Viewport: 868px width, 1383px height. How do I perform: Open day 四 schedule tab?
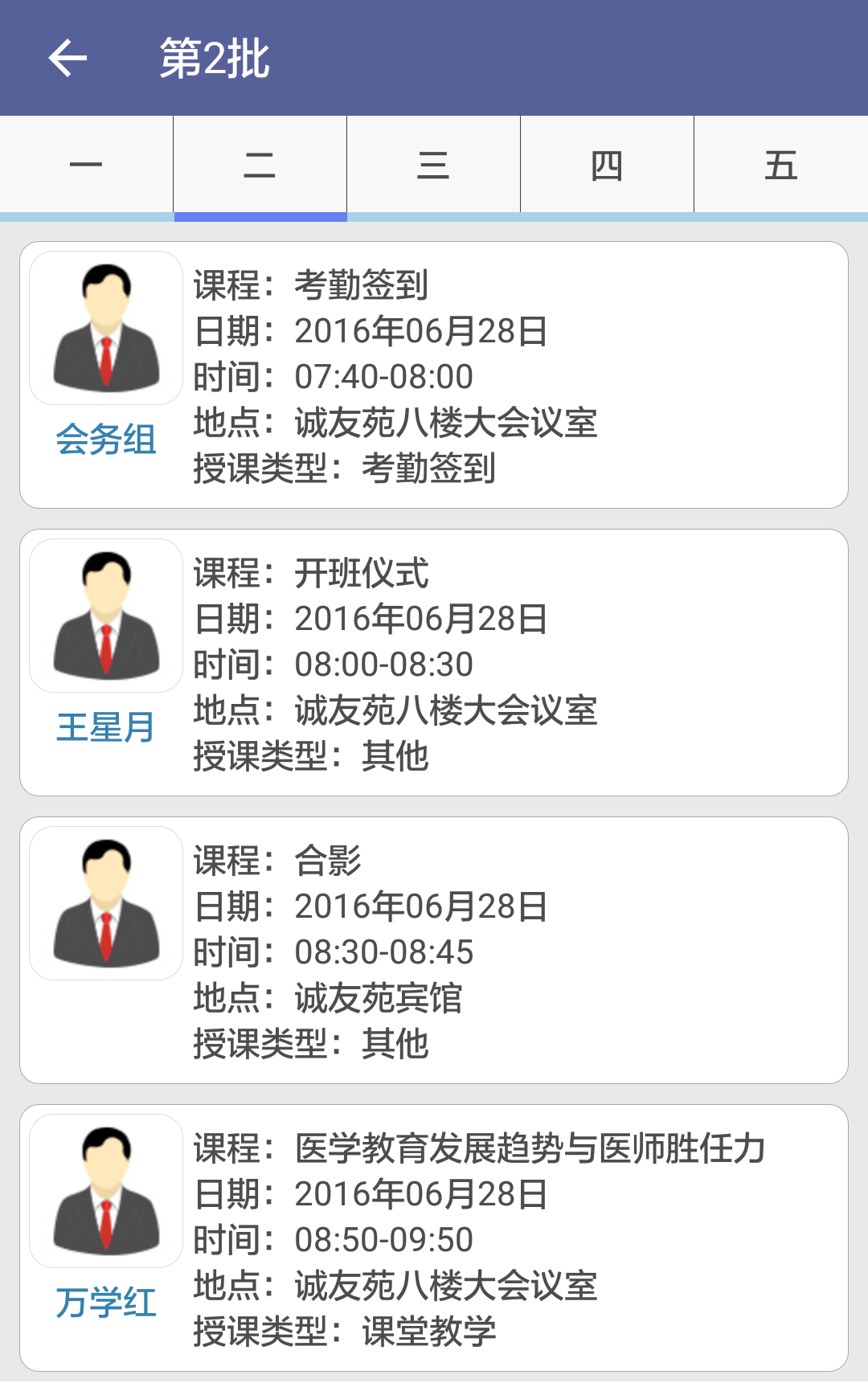point(607,164)
